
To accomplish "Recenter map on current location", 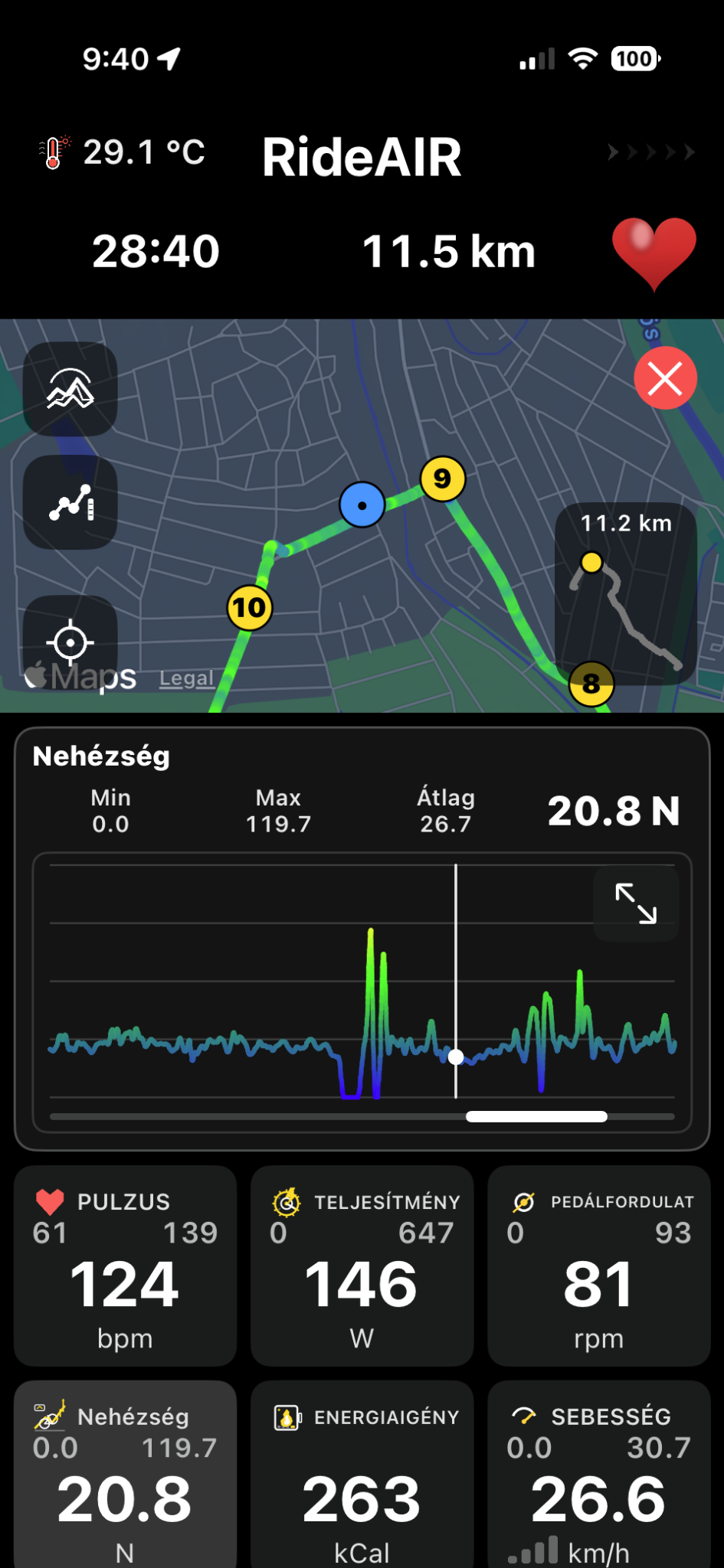I will pyautogui.click(x=70, y=642).
